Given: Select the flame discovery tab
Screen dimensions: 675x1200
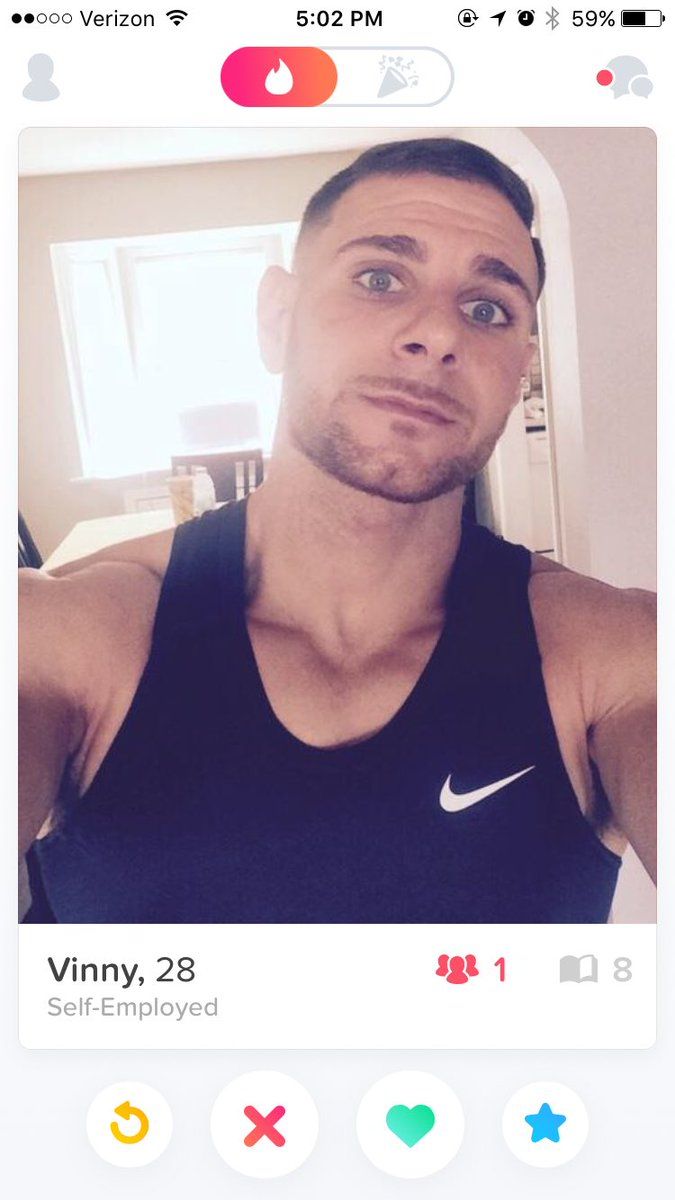Looking at the screenshot, I should click(x=279, y=77).
